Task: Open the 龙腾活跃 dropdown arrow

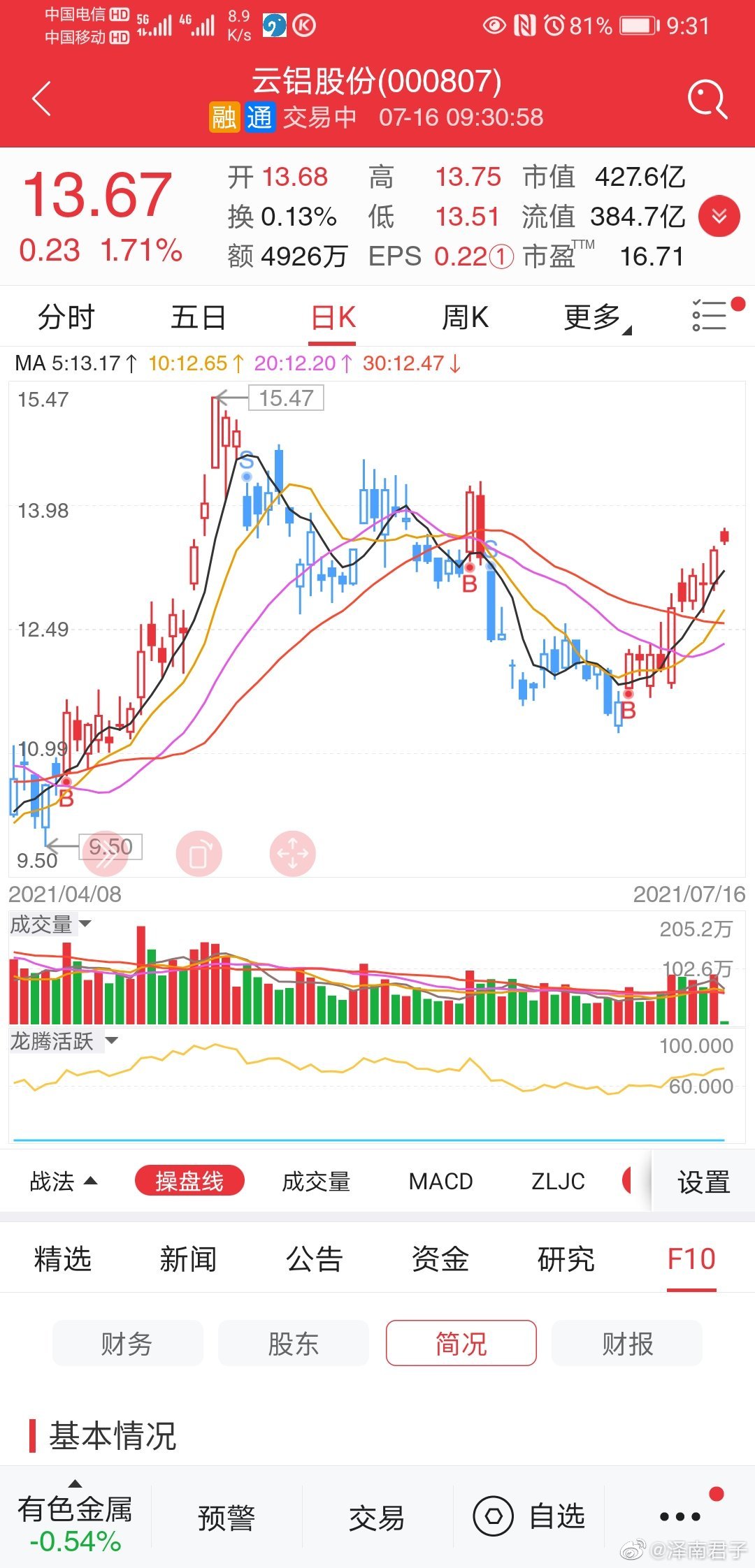Action: (x=110, y=1039)
